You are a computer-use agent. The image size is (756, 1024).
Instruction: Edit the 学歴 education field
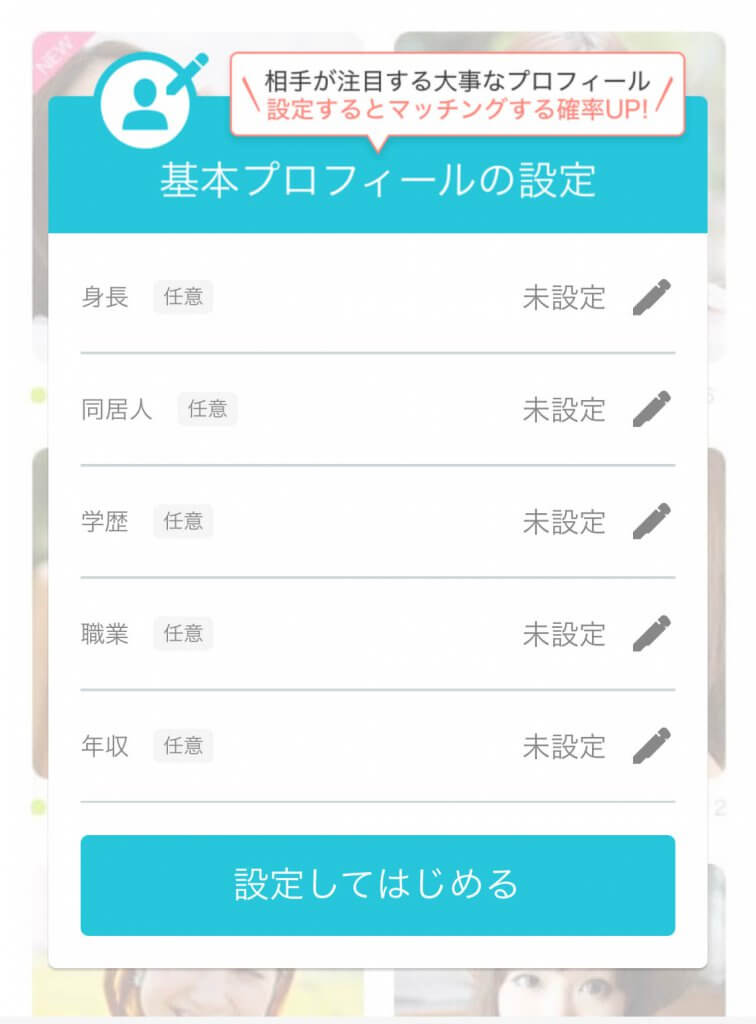tap(651, 521)
